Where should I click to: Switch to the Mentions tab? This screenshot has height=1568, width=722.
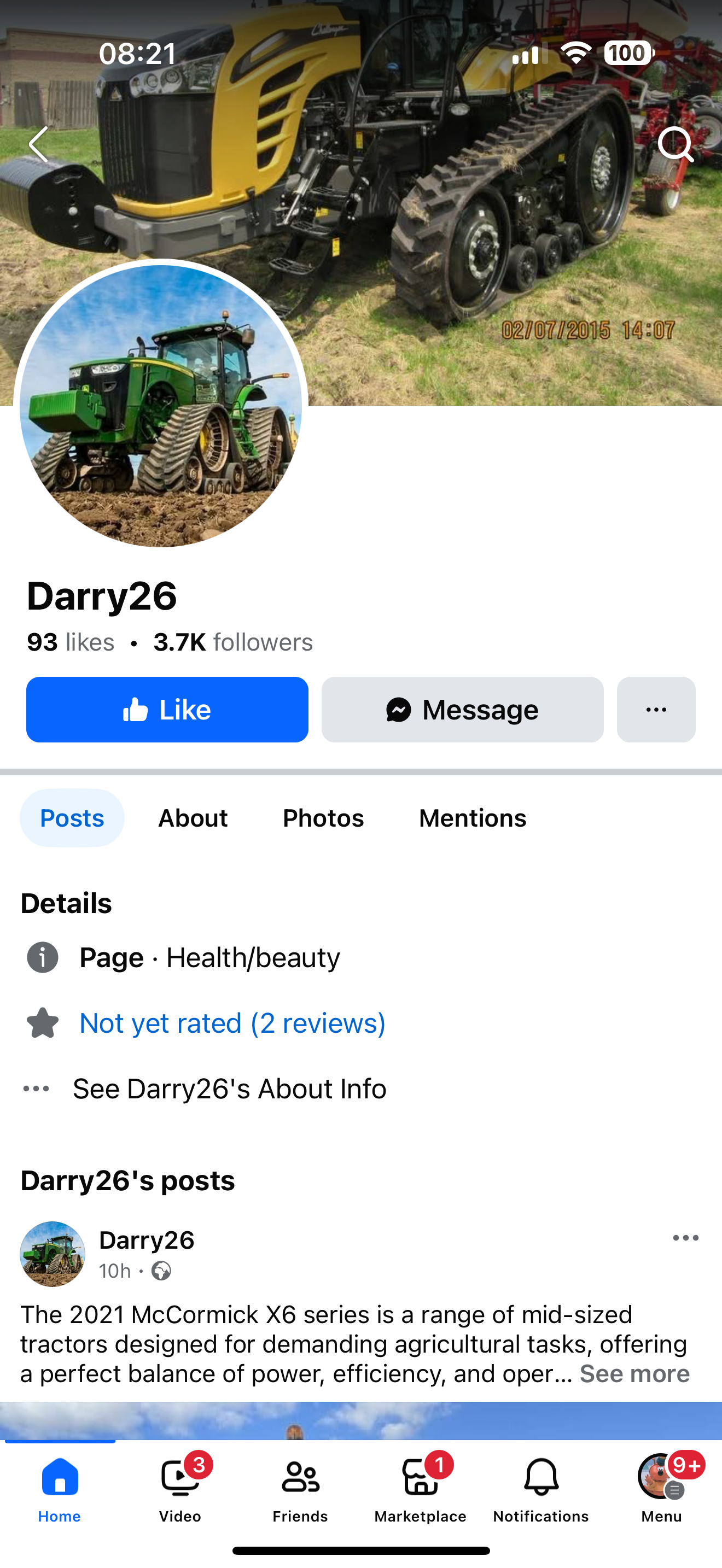(x=473, y=818)
